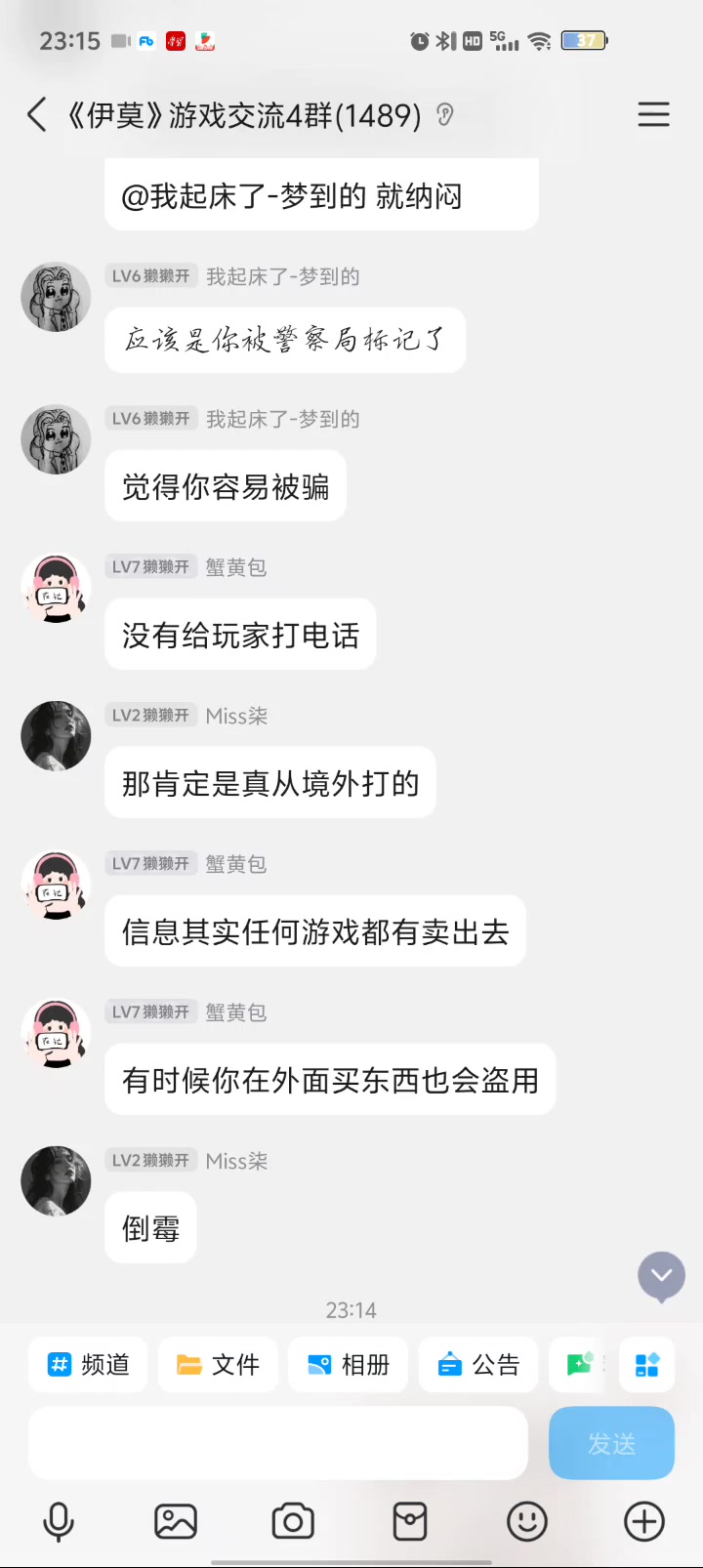Open the plus more options panel
The image size is (703, 1568).
(644, 1521)
